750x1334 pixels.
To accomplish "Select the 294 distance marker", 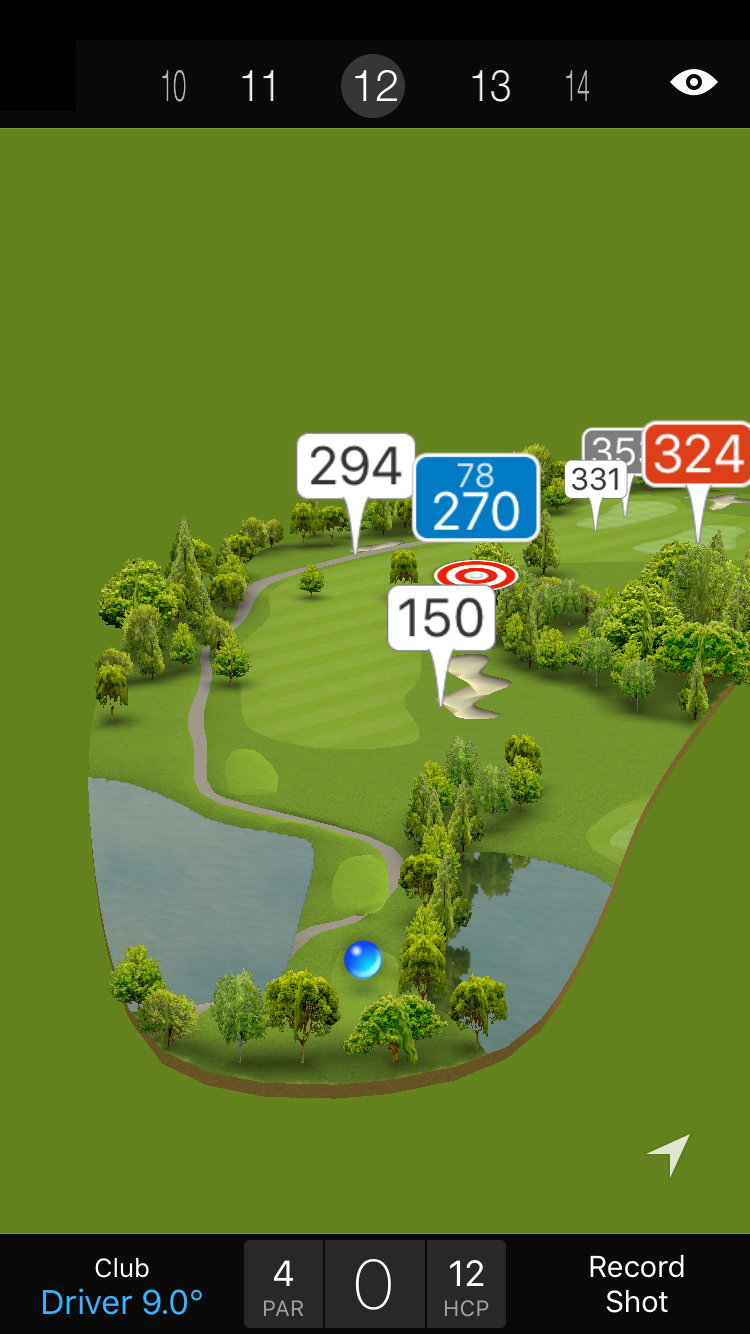I will tap(355, 466).
